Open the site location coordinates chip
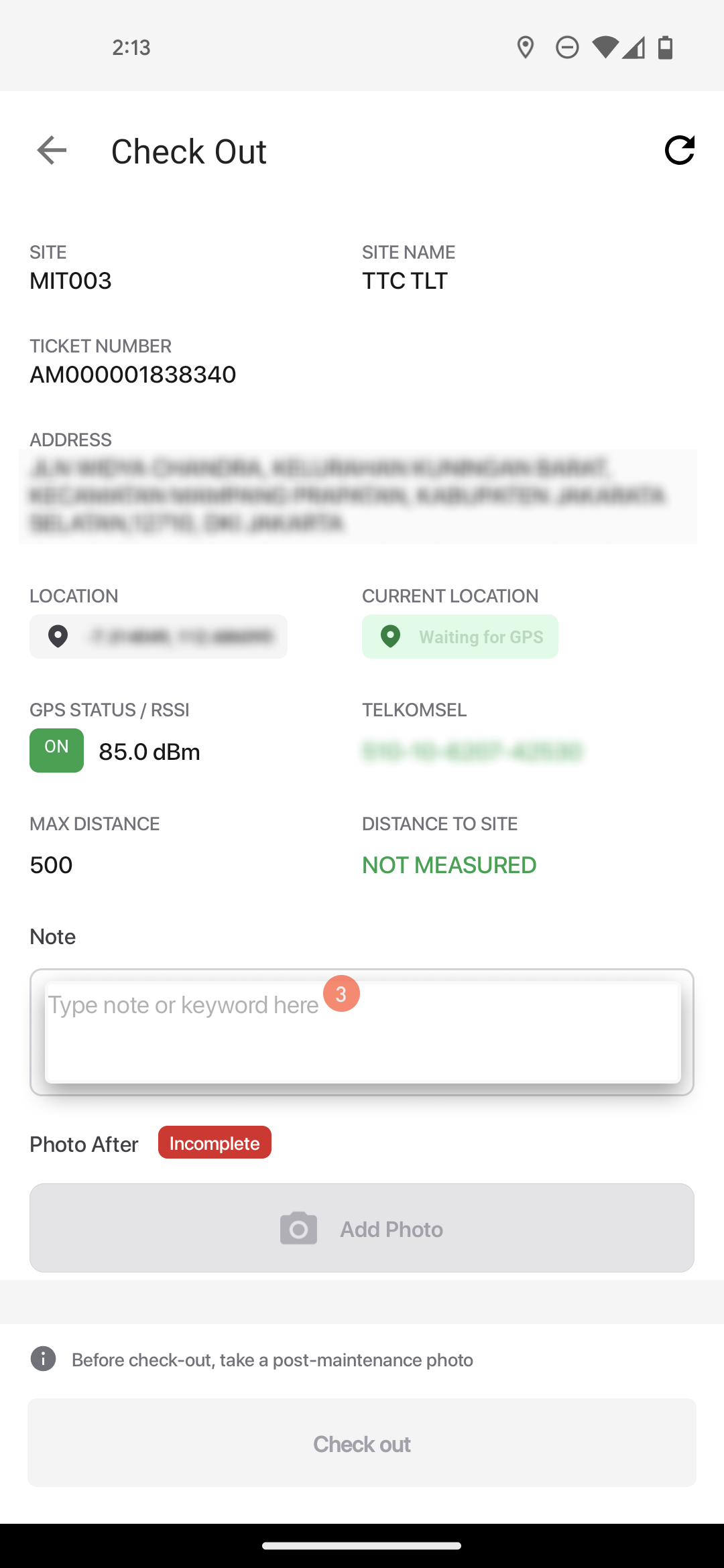Image resolution: width=724 pixels, height=1568 pixels. (x=158, y=637)
